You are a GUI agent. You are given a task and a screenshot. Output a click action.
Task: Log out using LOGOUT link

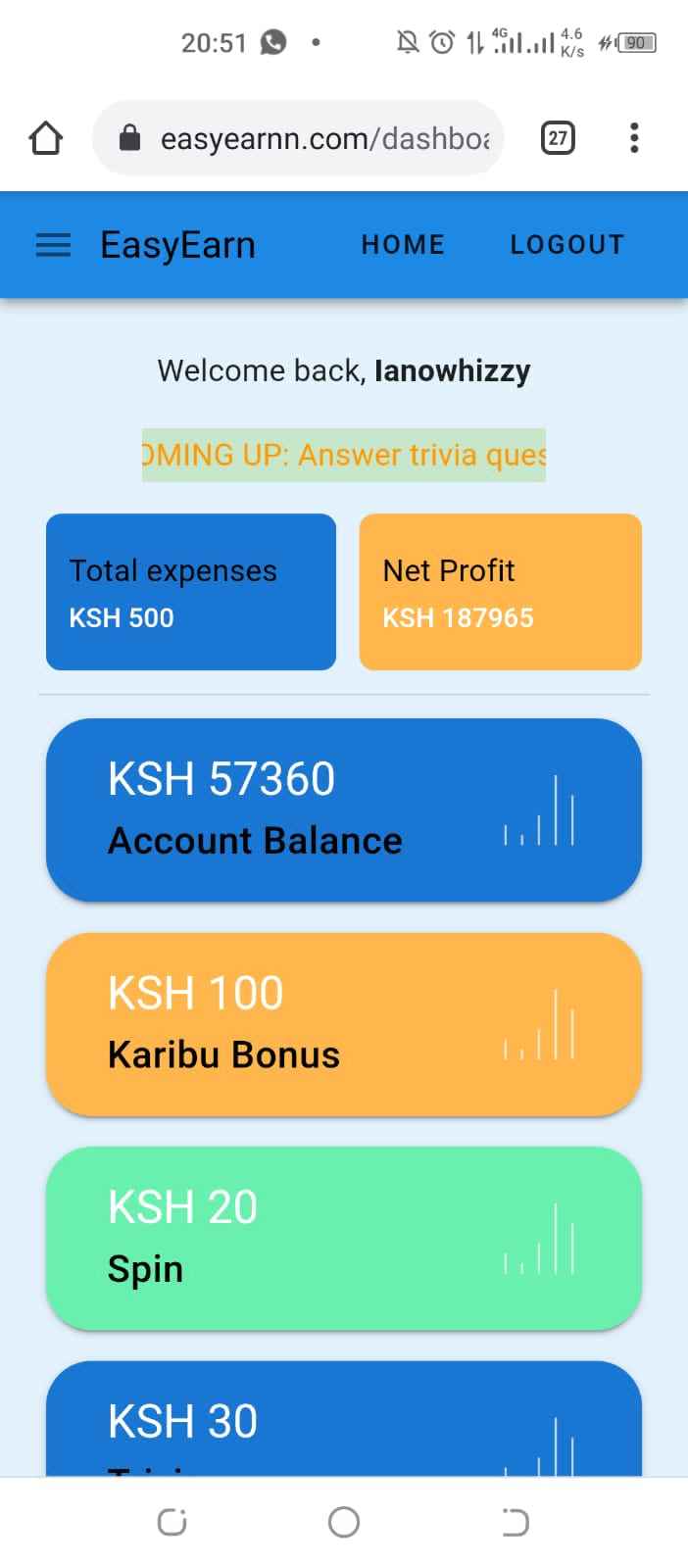pos(566,245)
